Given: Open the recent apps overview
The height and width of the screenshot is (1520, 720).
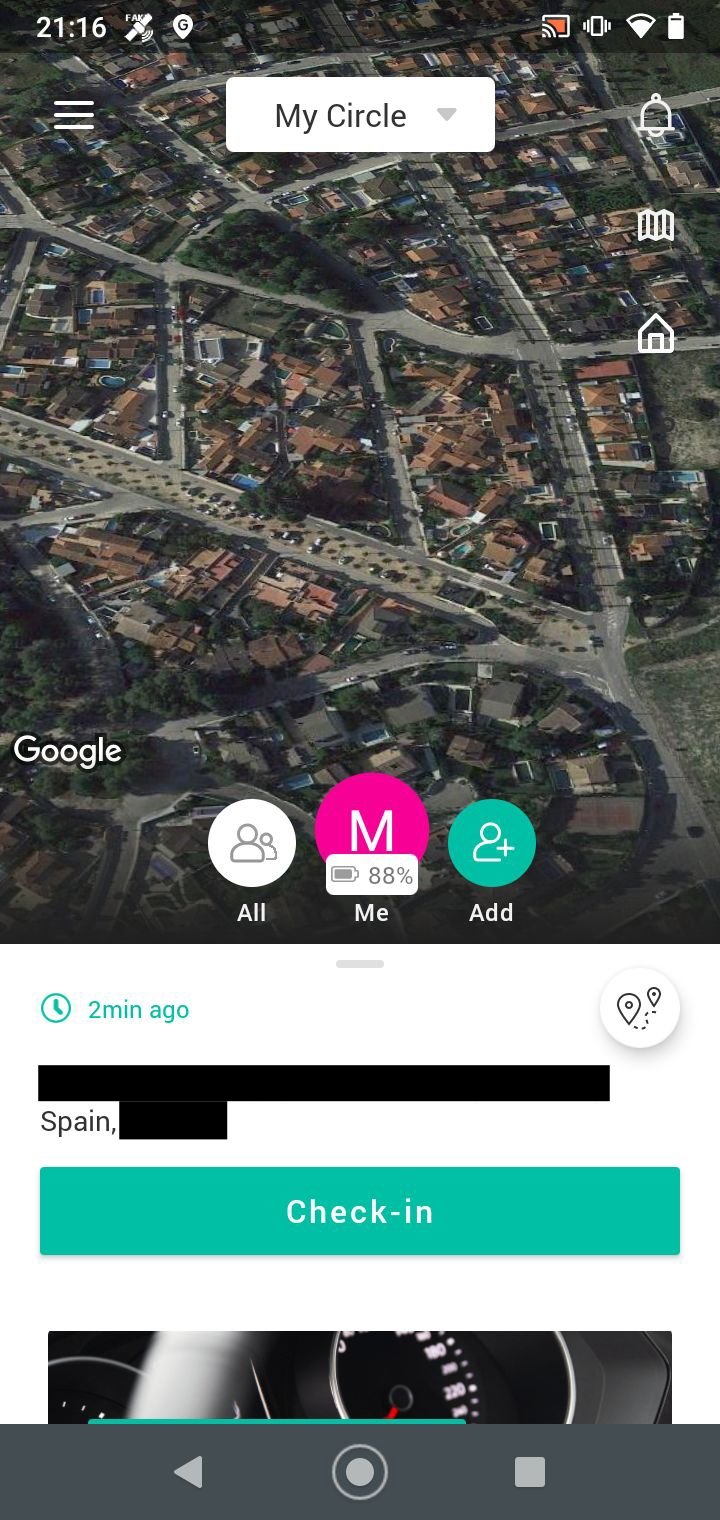Looking at the screenshot, I should coord(529,1472).
